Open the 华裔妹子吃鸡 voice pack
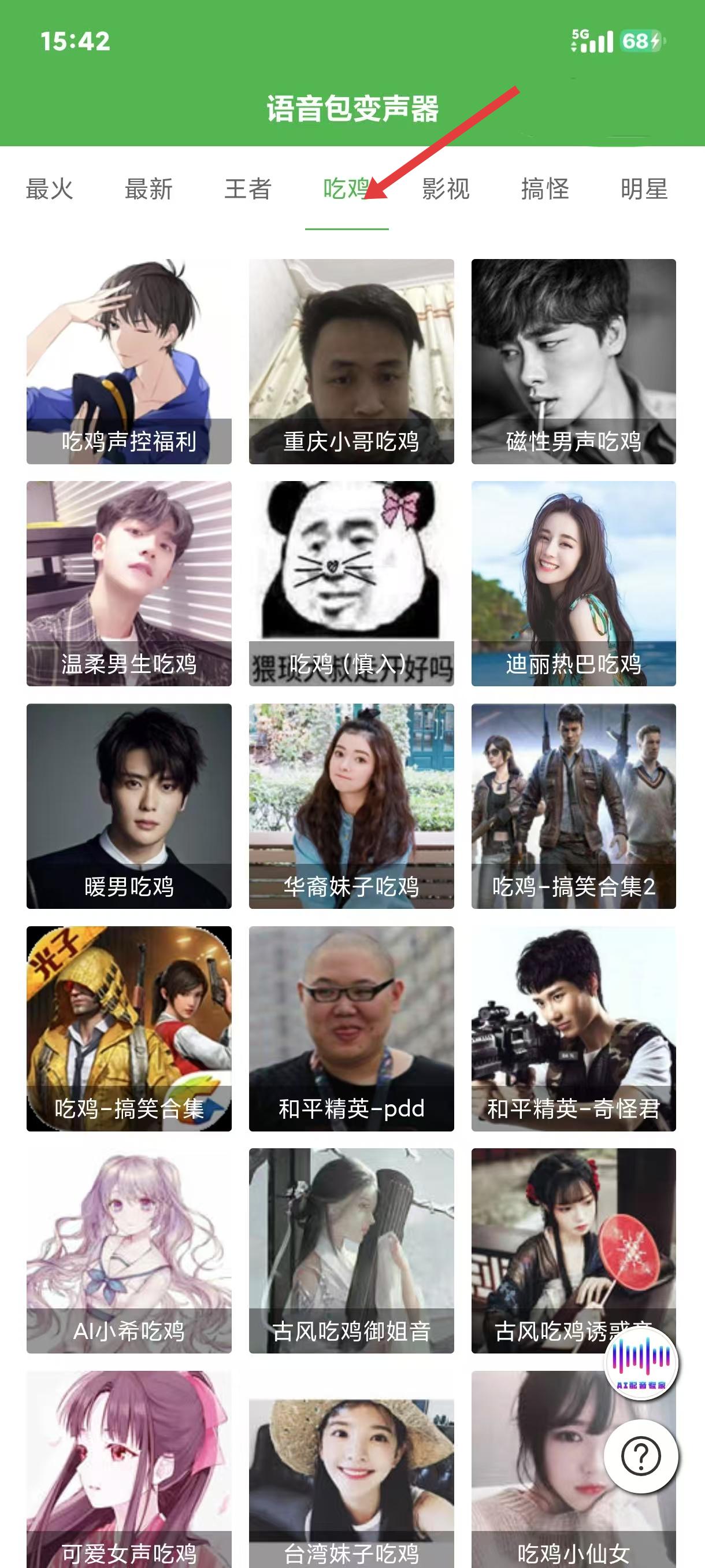The height and width of the screenshot is (1568, 705). click(351, 807)
